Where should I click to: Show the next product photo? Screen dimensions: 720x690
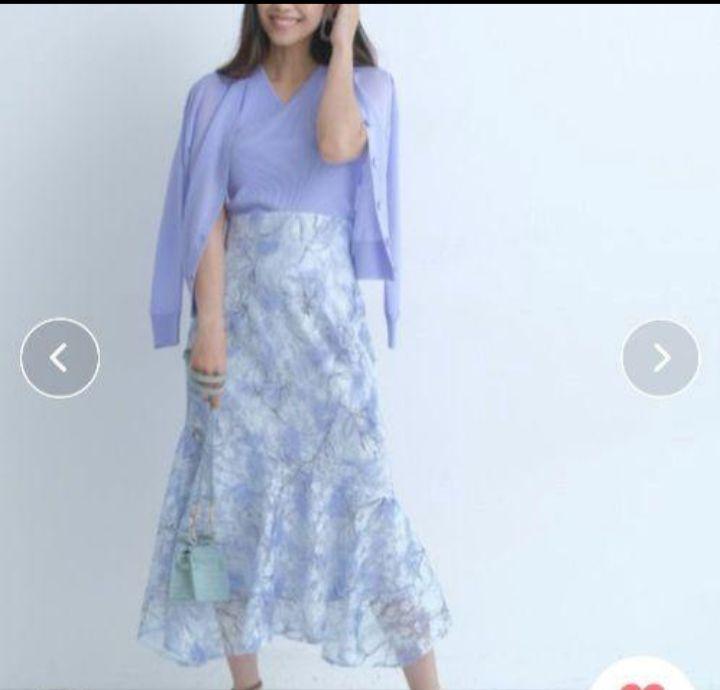(x=660, y=358)
